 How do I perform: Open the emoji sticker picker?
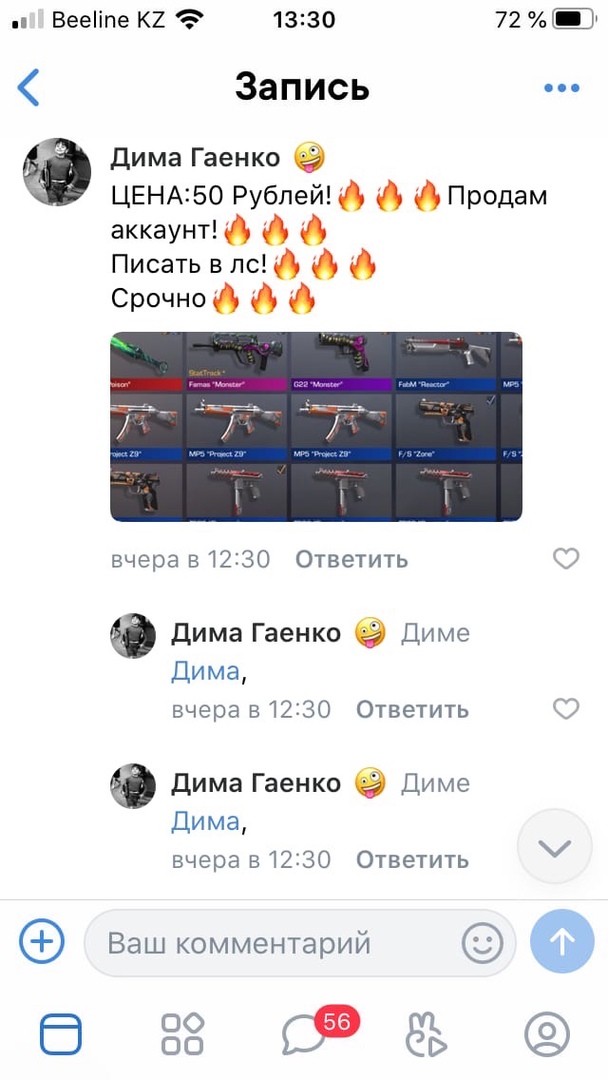click(482, 942)
